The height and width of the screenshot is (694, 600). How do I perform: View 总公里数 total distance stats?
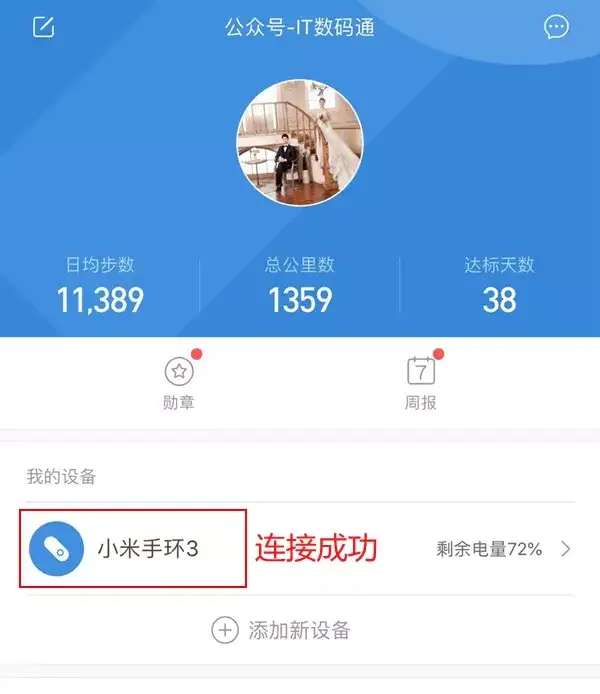pos(300,284)
